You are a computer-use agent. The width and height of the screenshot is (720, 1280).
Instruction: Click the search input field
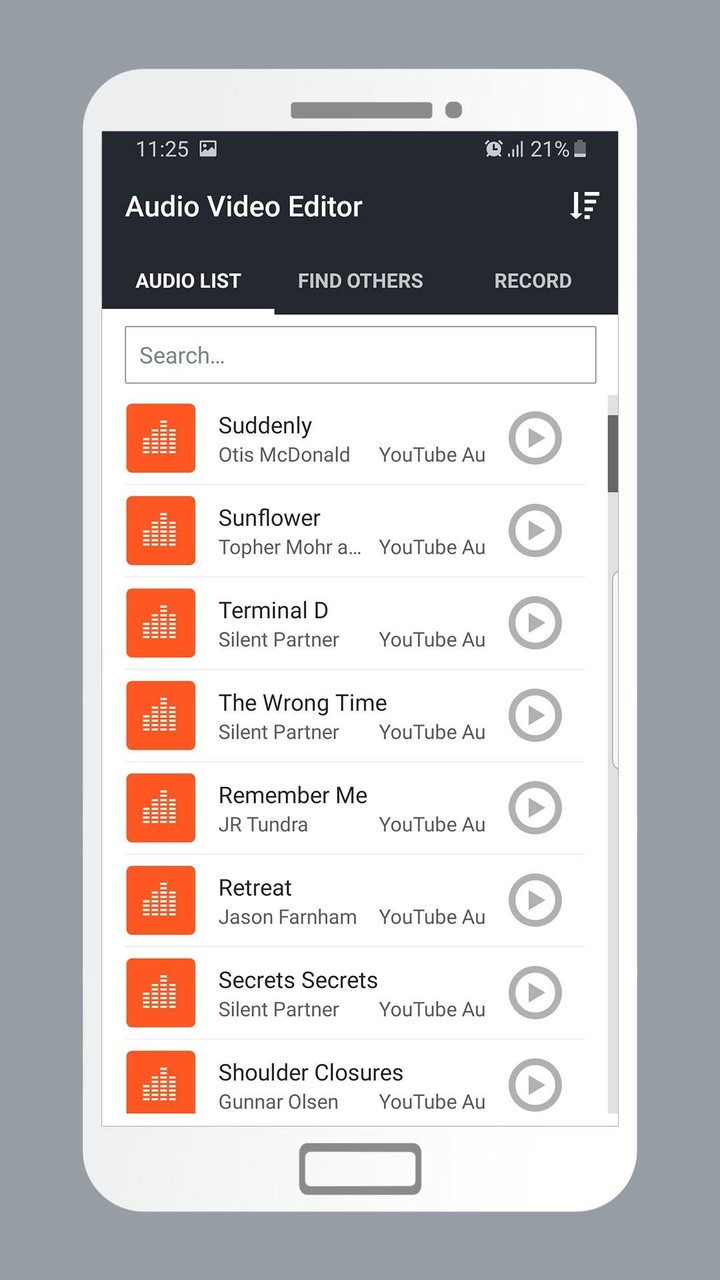coord(360,355)
